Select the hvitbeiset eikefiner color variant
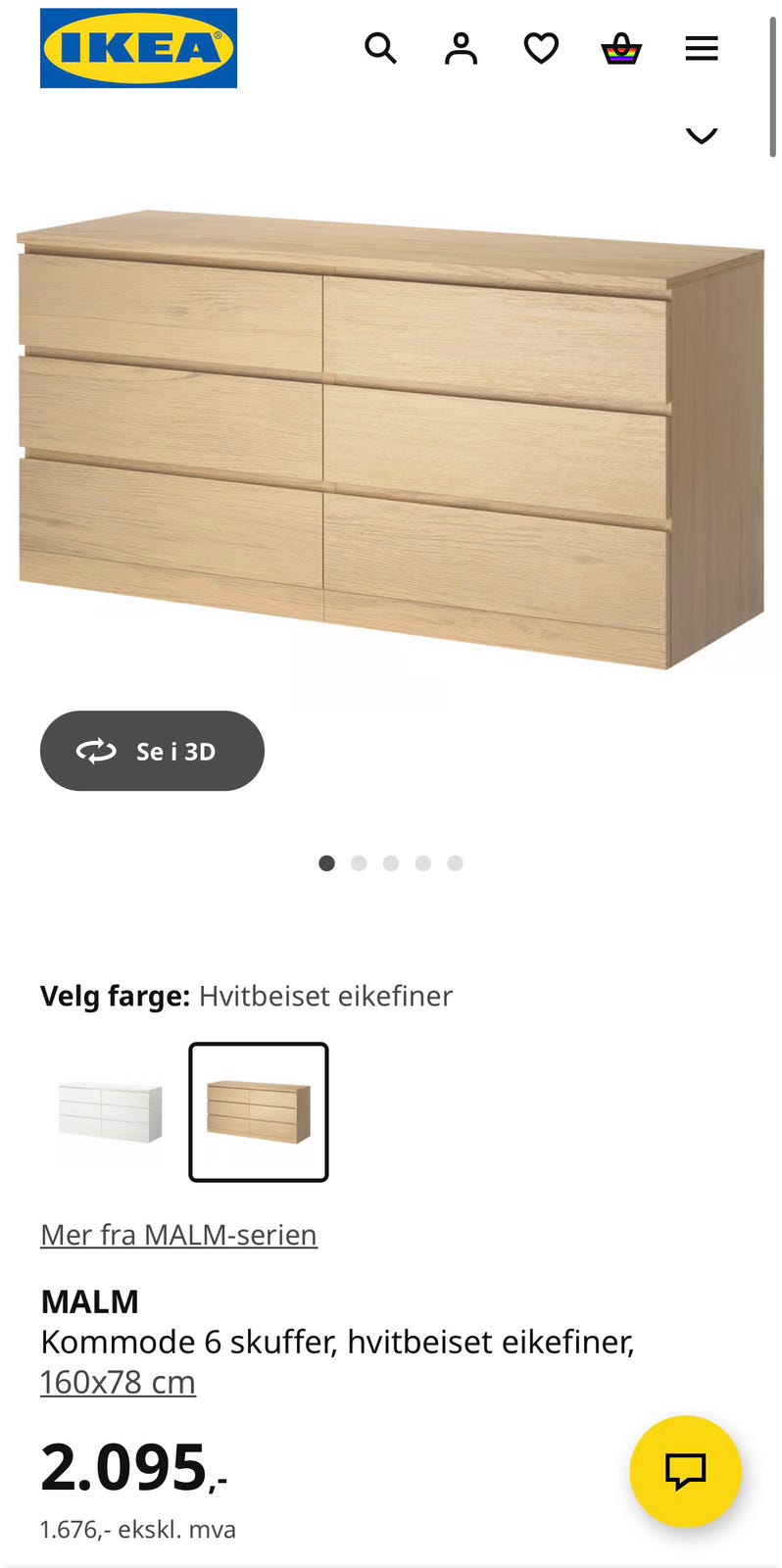The width and height of the screenshot is (782, 1568). (258, 1112)
